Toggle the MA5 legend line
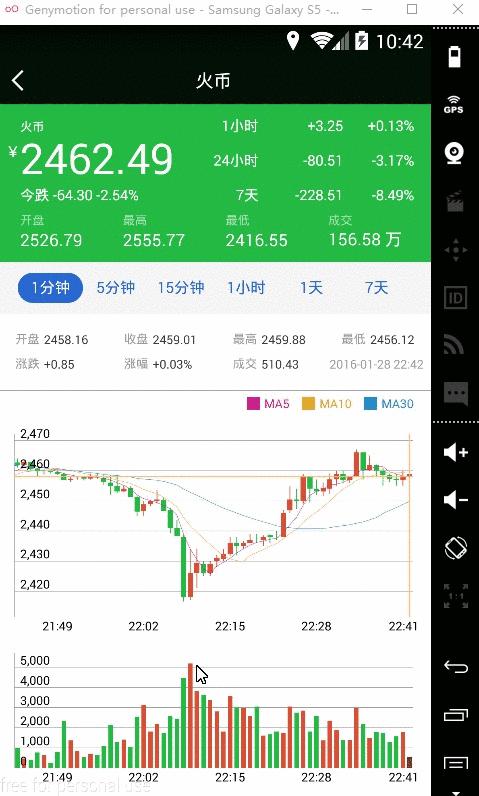Screen dimensions: 479x796 (268, 404)
